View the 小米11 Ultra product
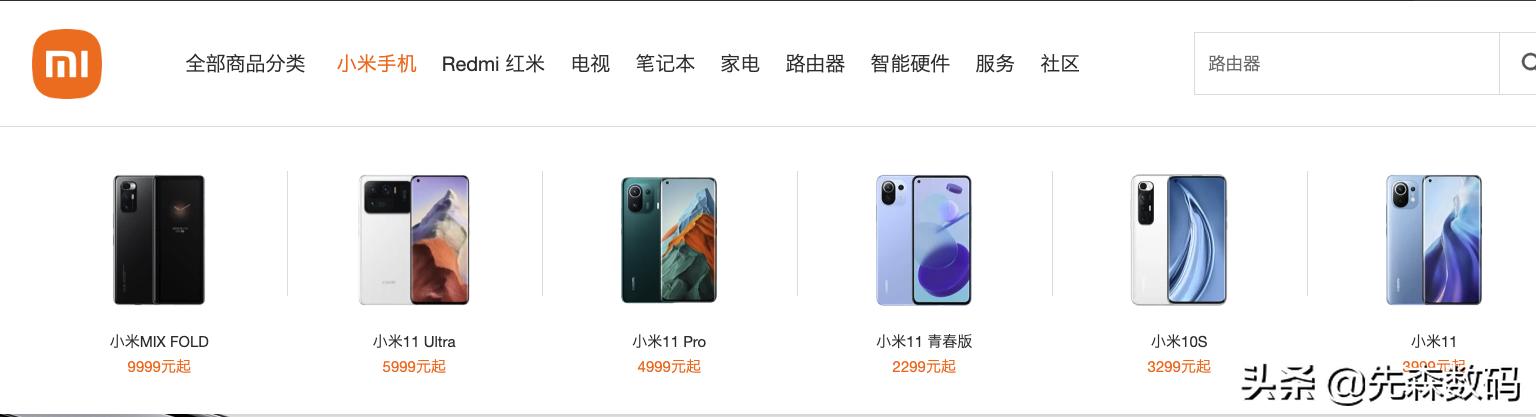This screenshot has height=417, width=1536. [414, 241]
